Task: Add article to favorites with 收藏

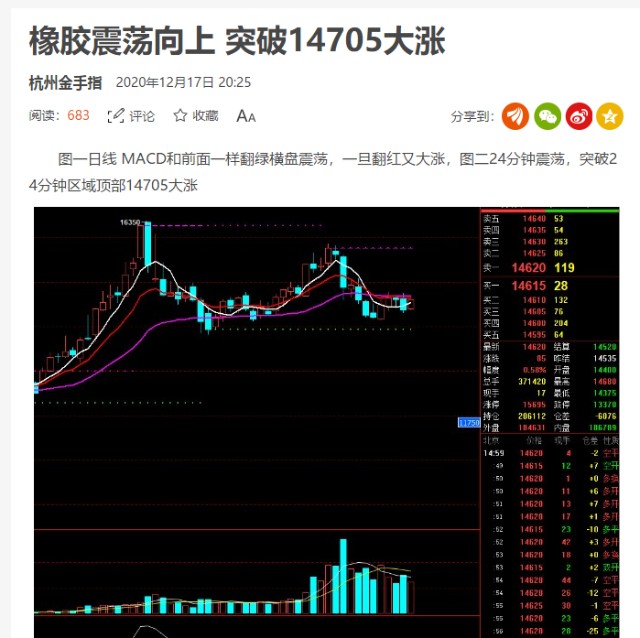Action: (195, 116)
